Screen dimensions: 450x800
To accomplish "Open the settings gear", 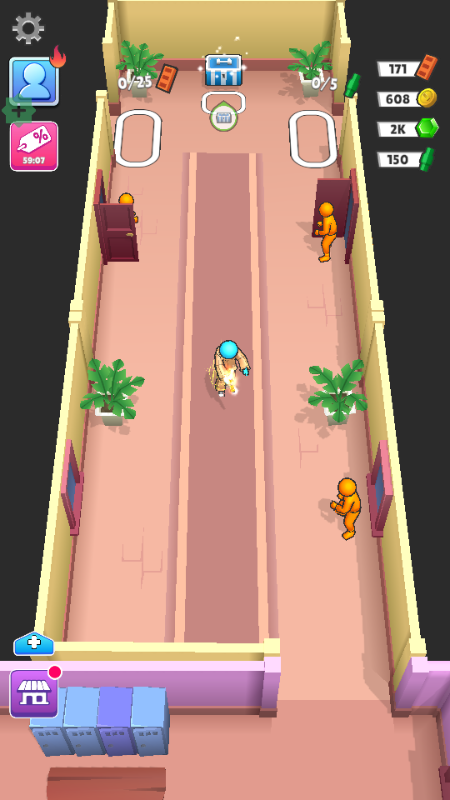I will tap(28, 28).
